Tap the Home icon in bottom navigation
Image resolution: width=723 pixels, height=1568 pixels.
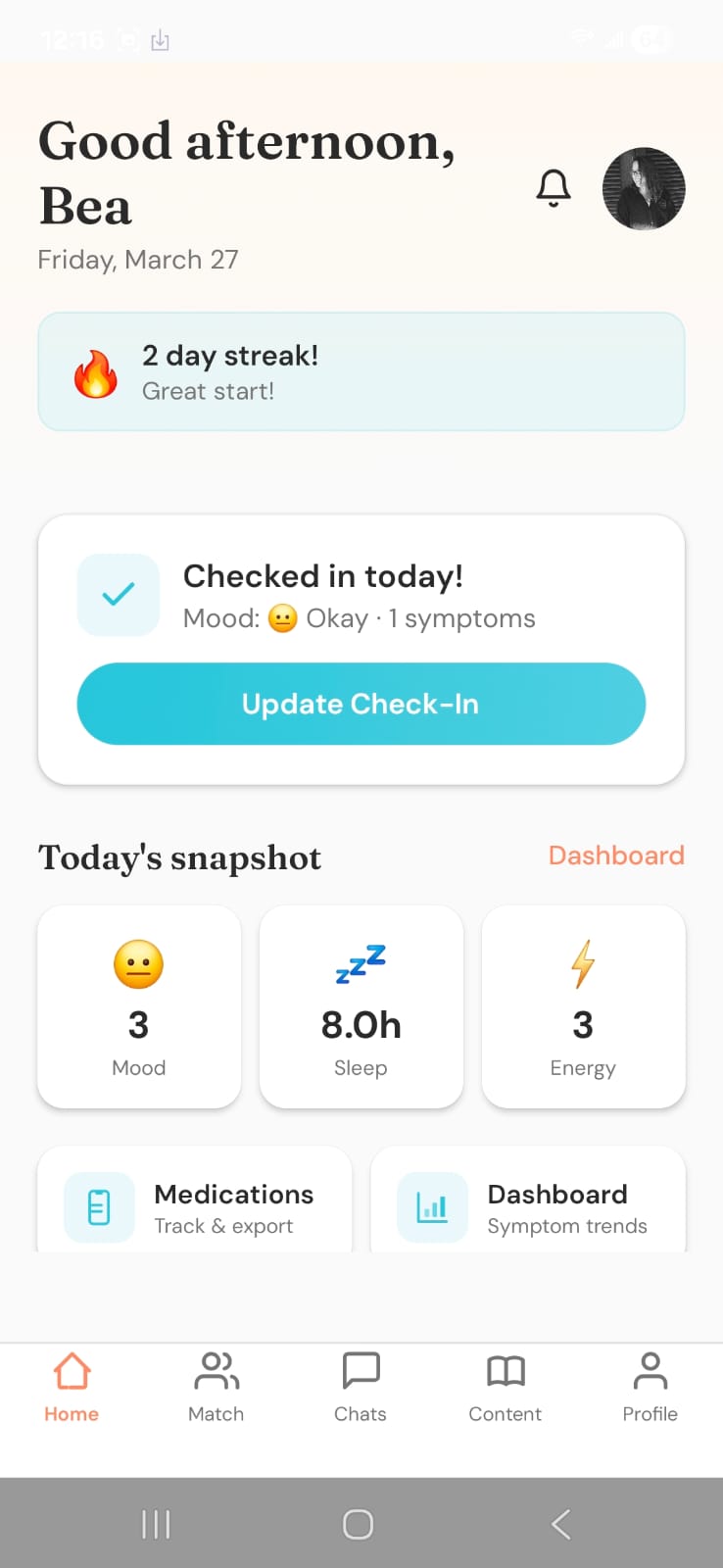tap(71, 1371)
